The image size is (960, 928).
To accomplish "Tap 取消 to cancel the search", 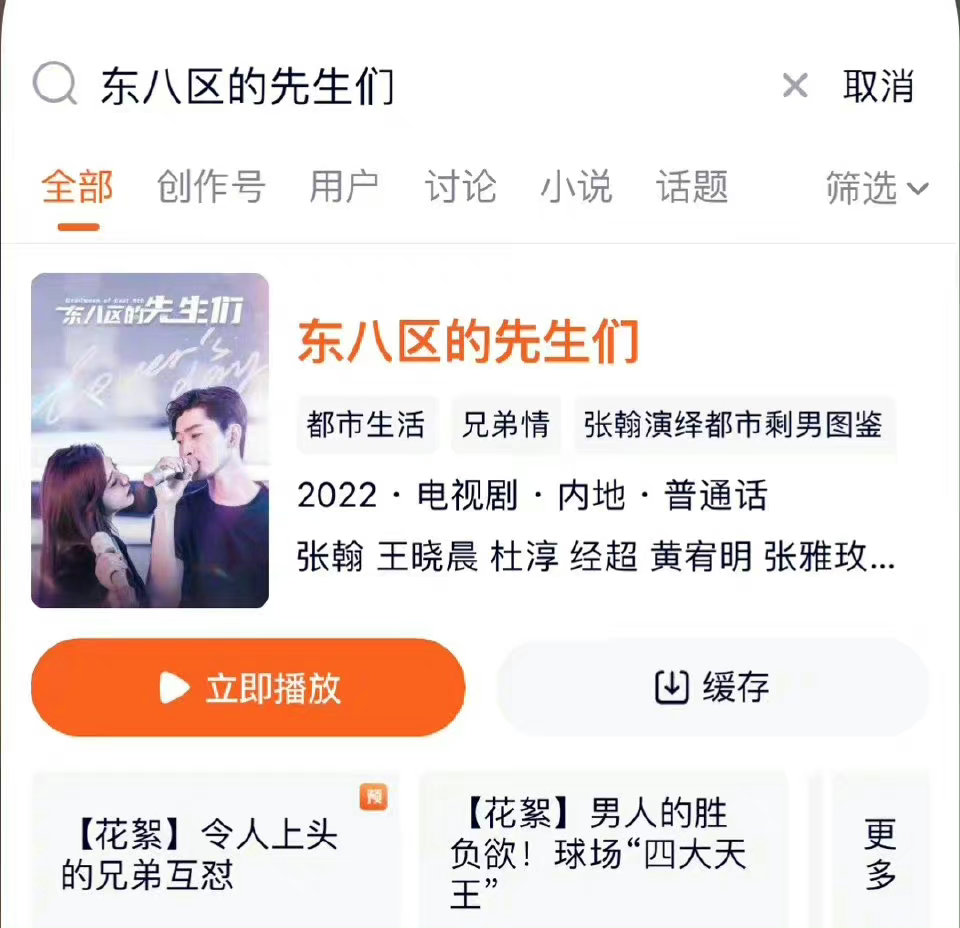I will tap(878, 87).
